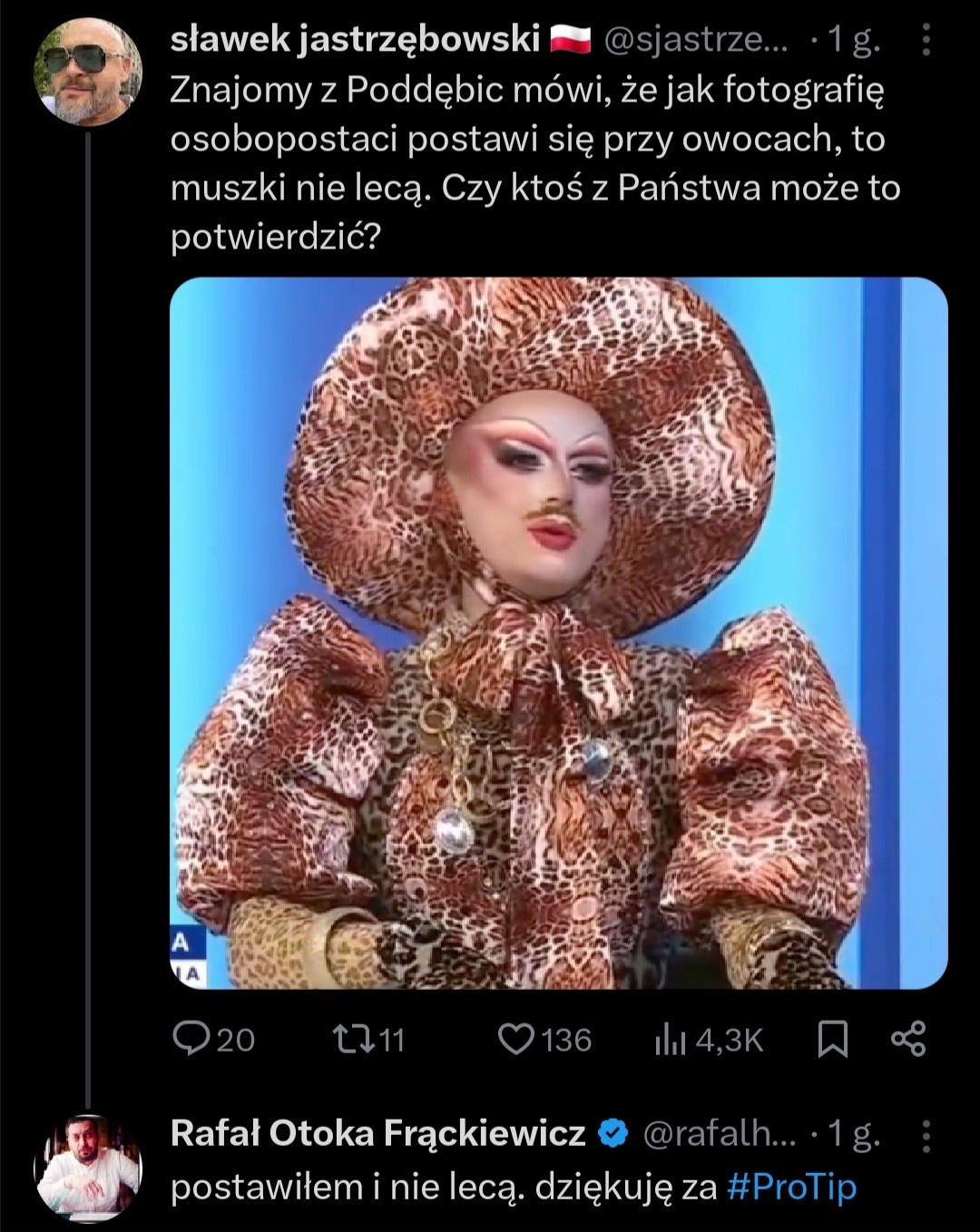Open Rafał Otoka Frąckiewicz's name link
The image size is (980, 1232).
[377, 1133]
